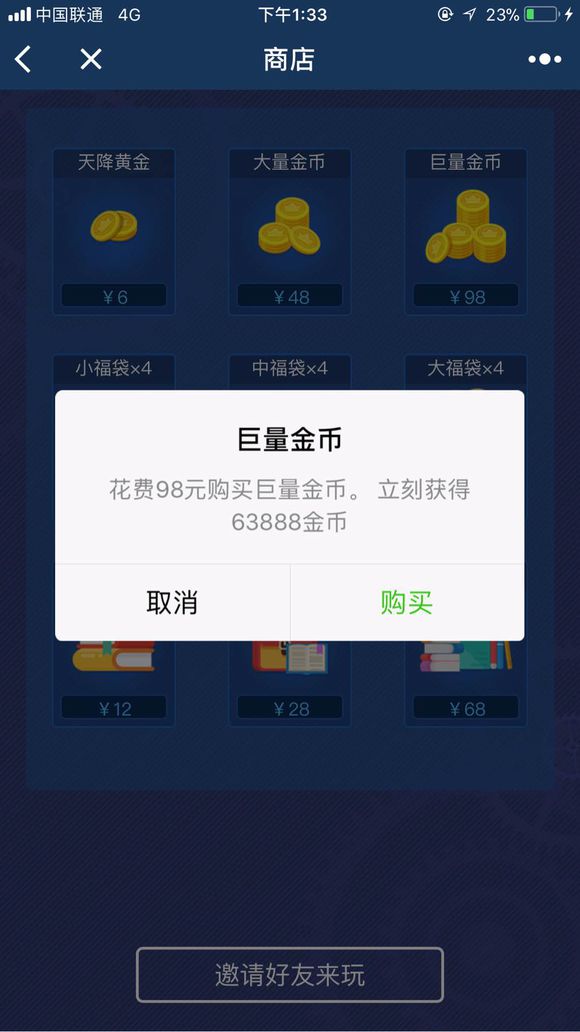Select the 天降黄金 ¥6 item
580x1032 pixels.
114,232
